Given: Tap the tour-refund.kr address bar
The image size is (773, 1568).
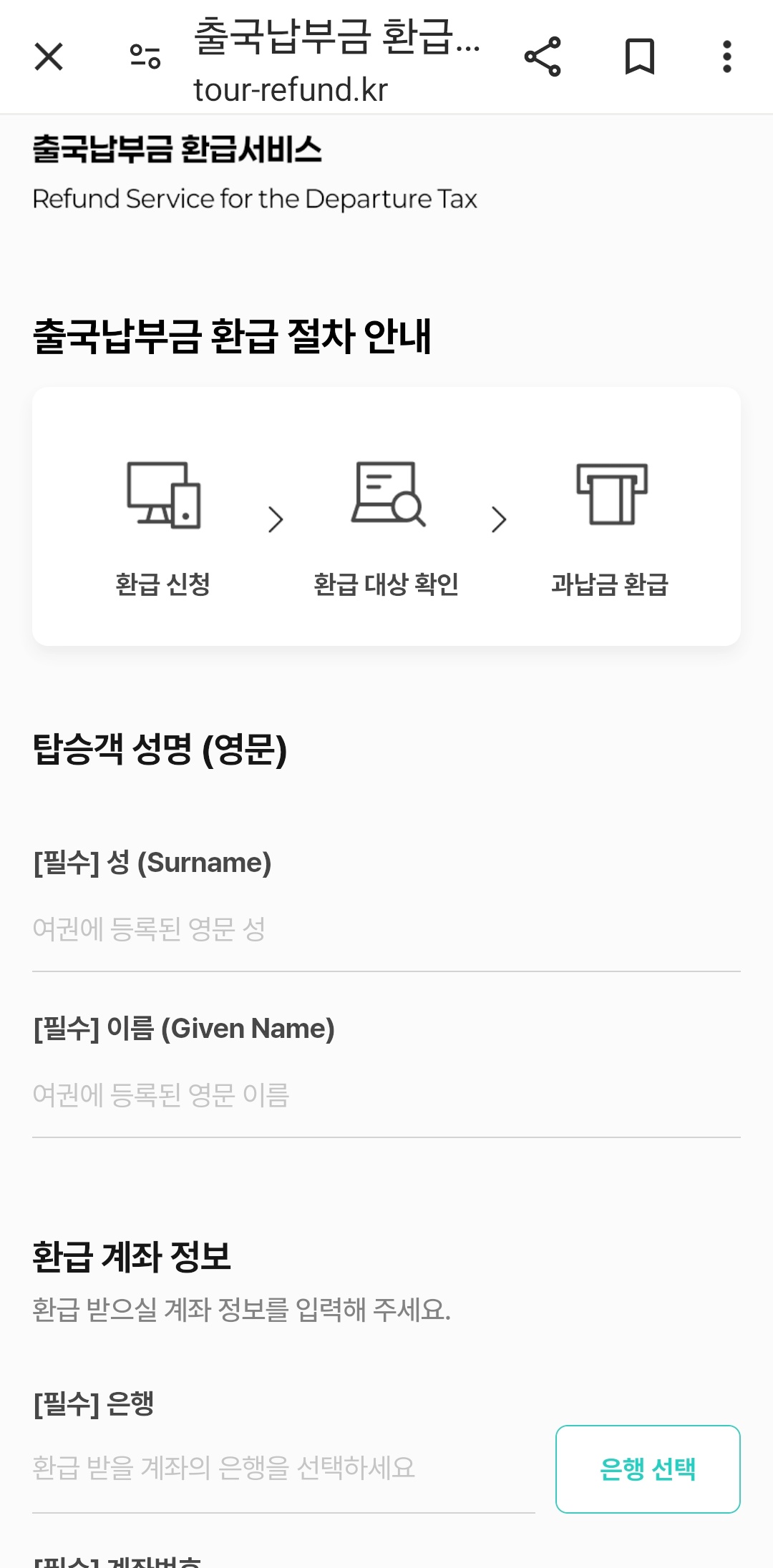Looking at the screenshot, I should coord(290,89).
